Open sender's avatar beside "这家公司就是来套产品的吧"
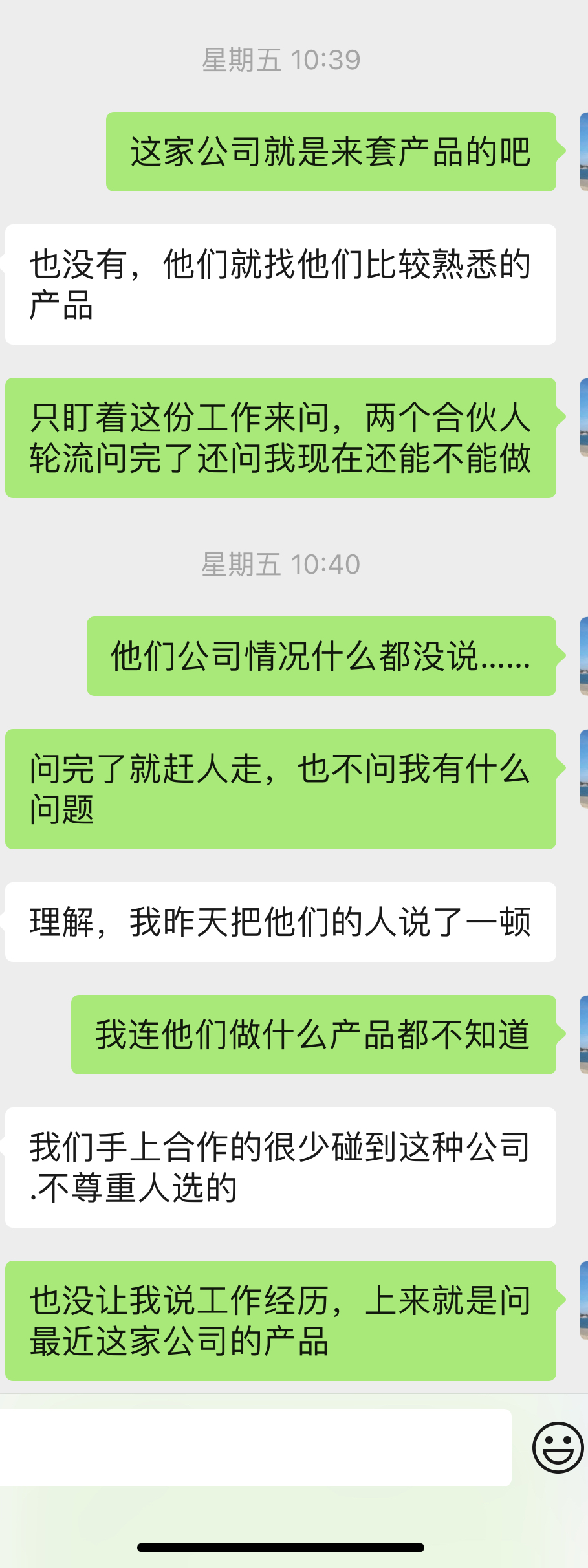 [583, 151]
